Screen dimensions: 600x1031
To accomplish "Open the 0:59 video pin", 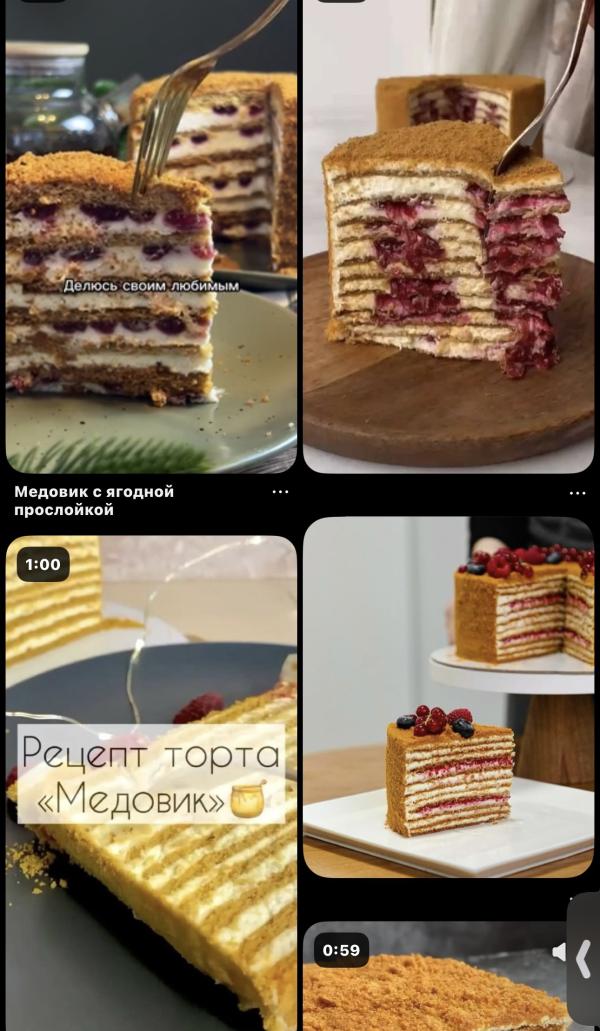I will (434, 977).
